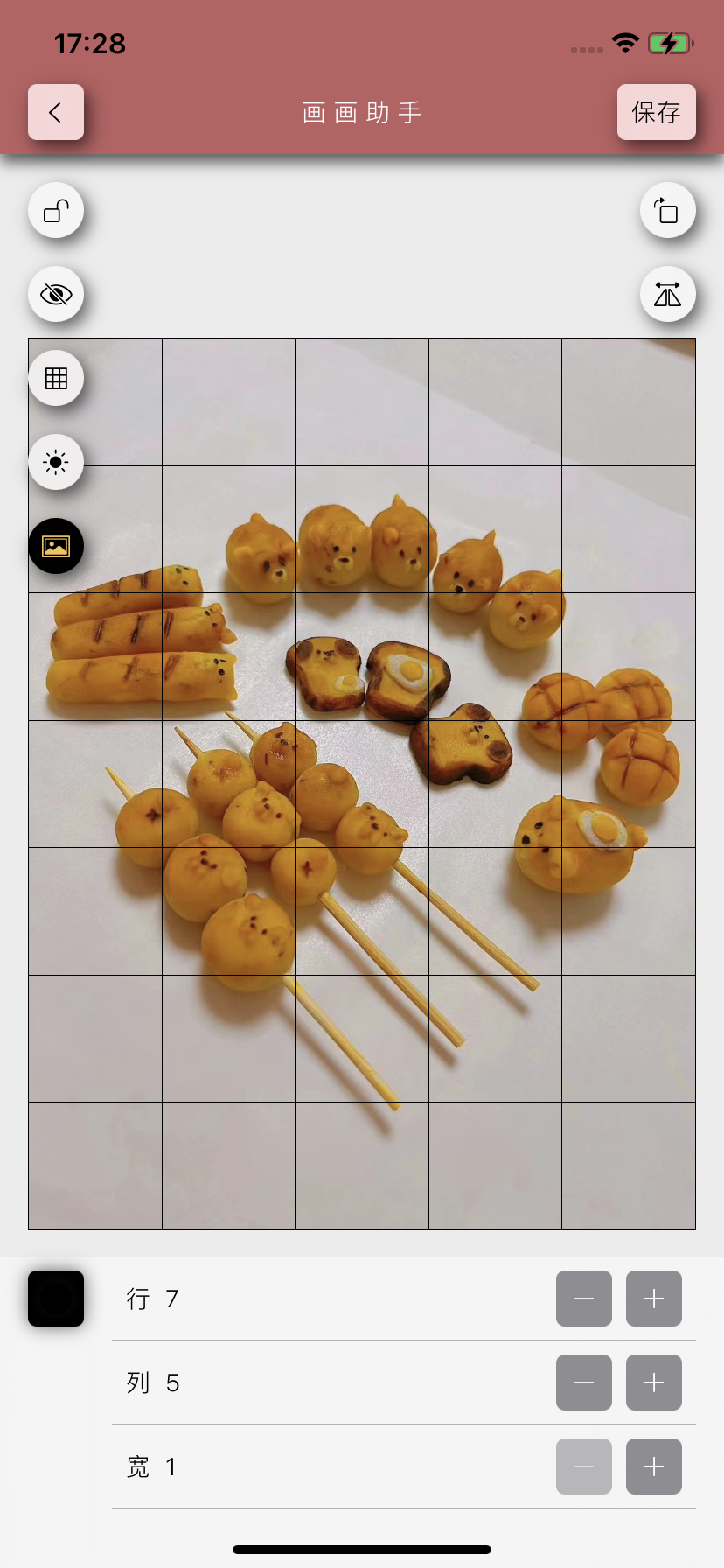Screen dimensions: 724x1568
Task: Go back using the top-left arrow
Action: click(x=56, y=112)
